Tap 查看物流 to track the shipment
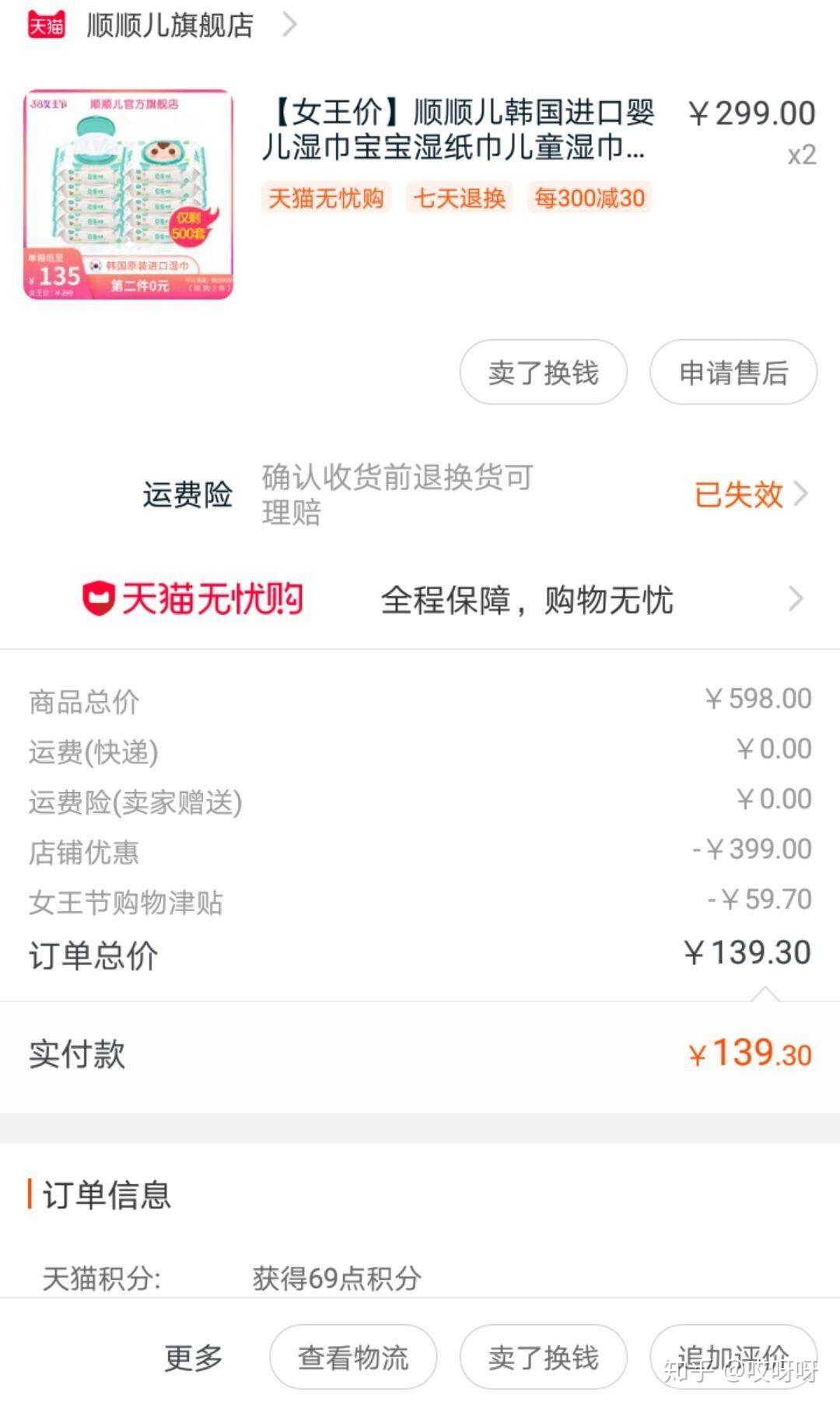 353,1358
